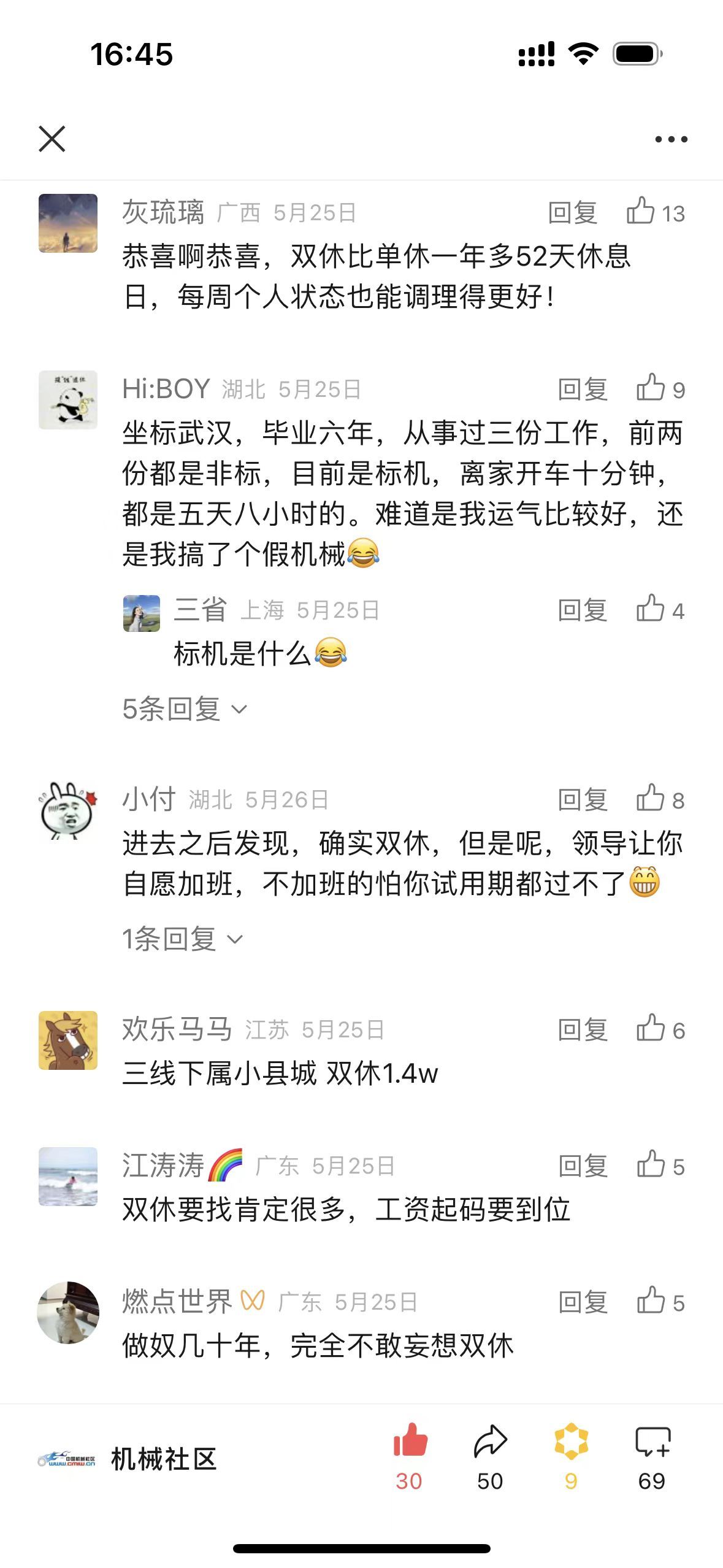This screenshot has width=723, height=1568.
Task: Open Hi:BOY's profile avatar
Action: tap(68, 399)
